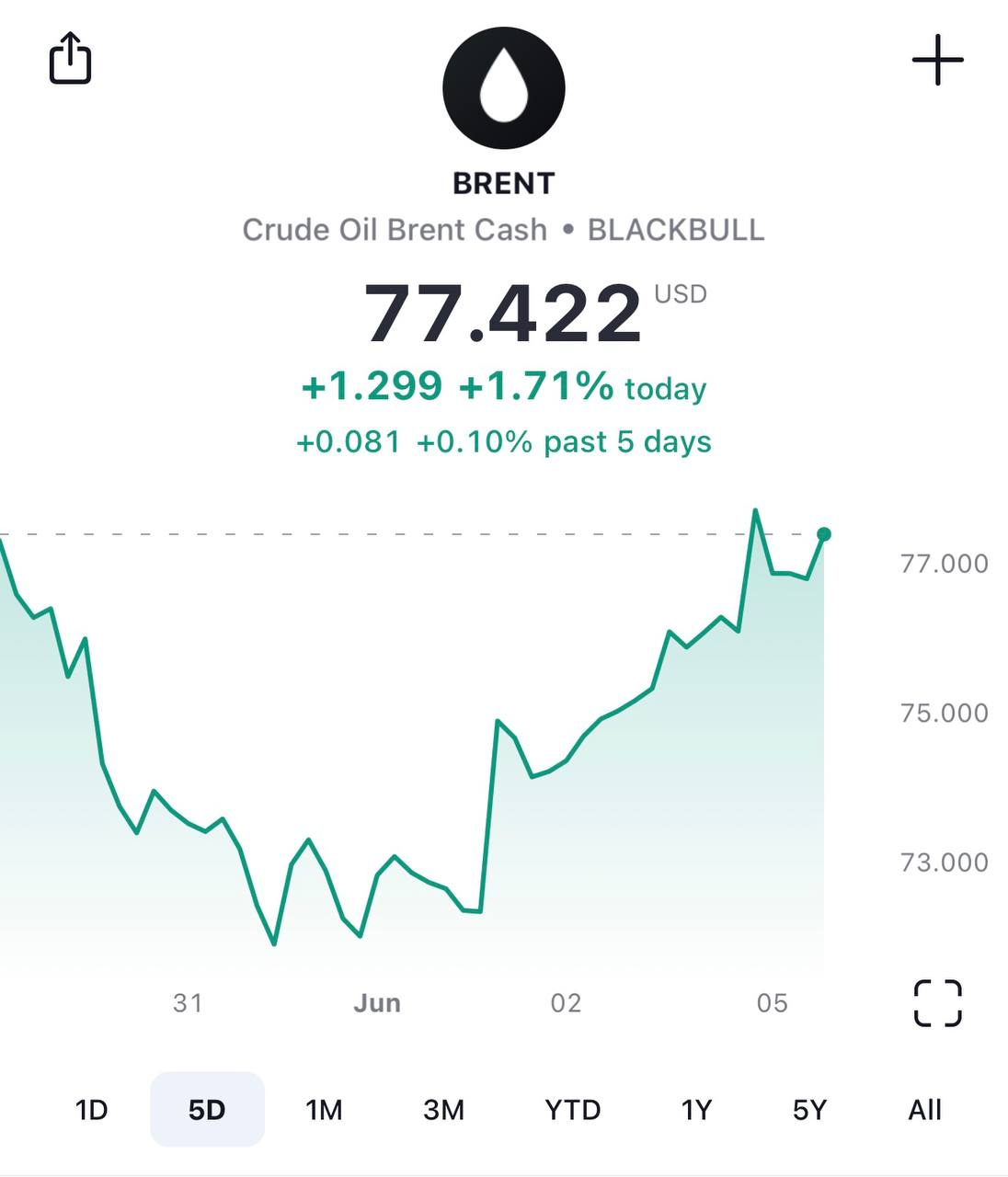Switch to the 1M time range
The height and width of the screenshot is (1177, 1008).
[x=324, y=1110]
